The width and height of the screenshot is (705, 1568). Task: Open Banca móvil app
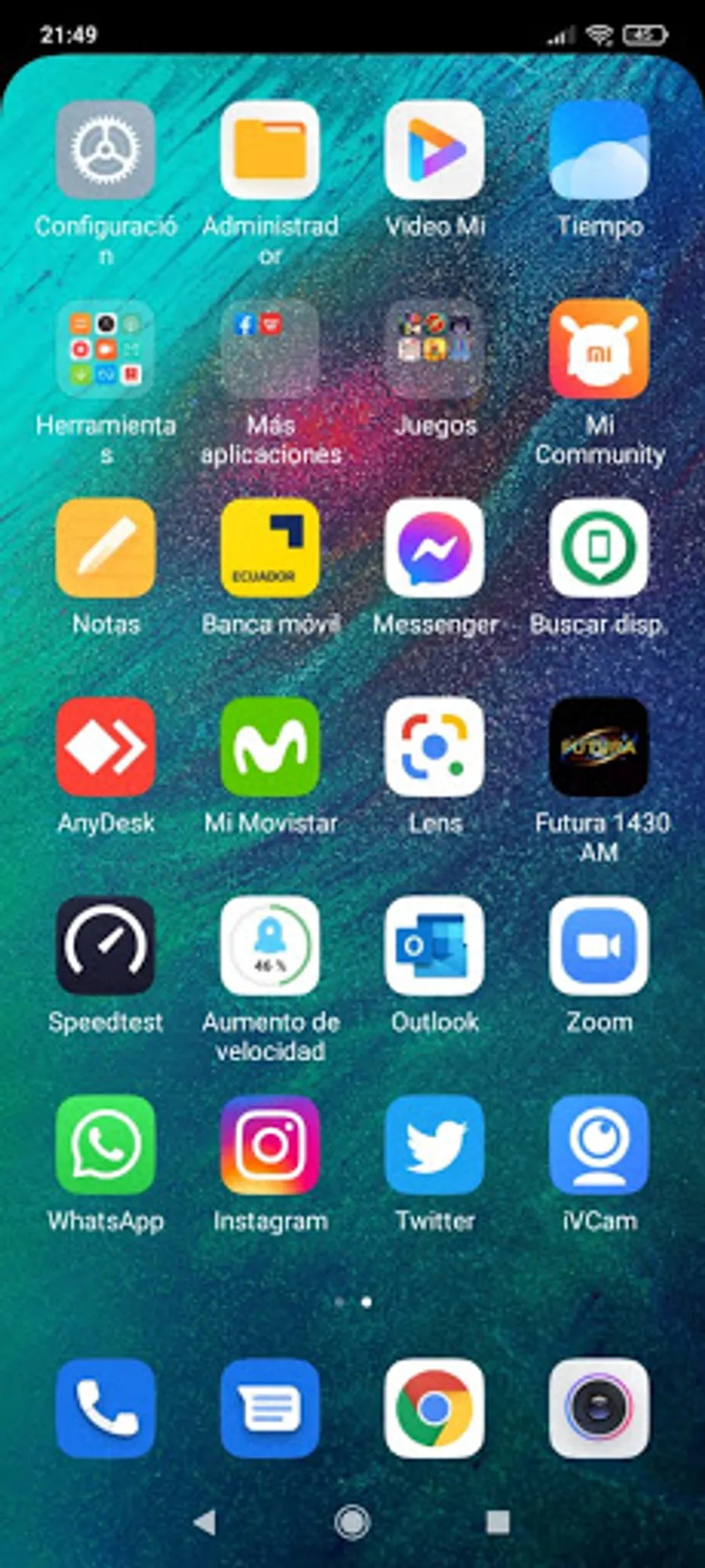click(x=270, y=548)
